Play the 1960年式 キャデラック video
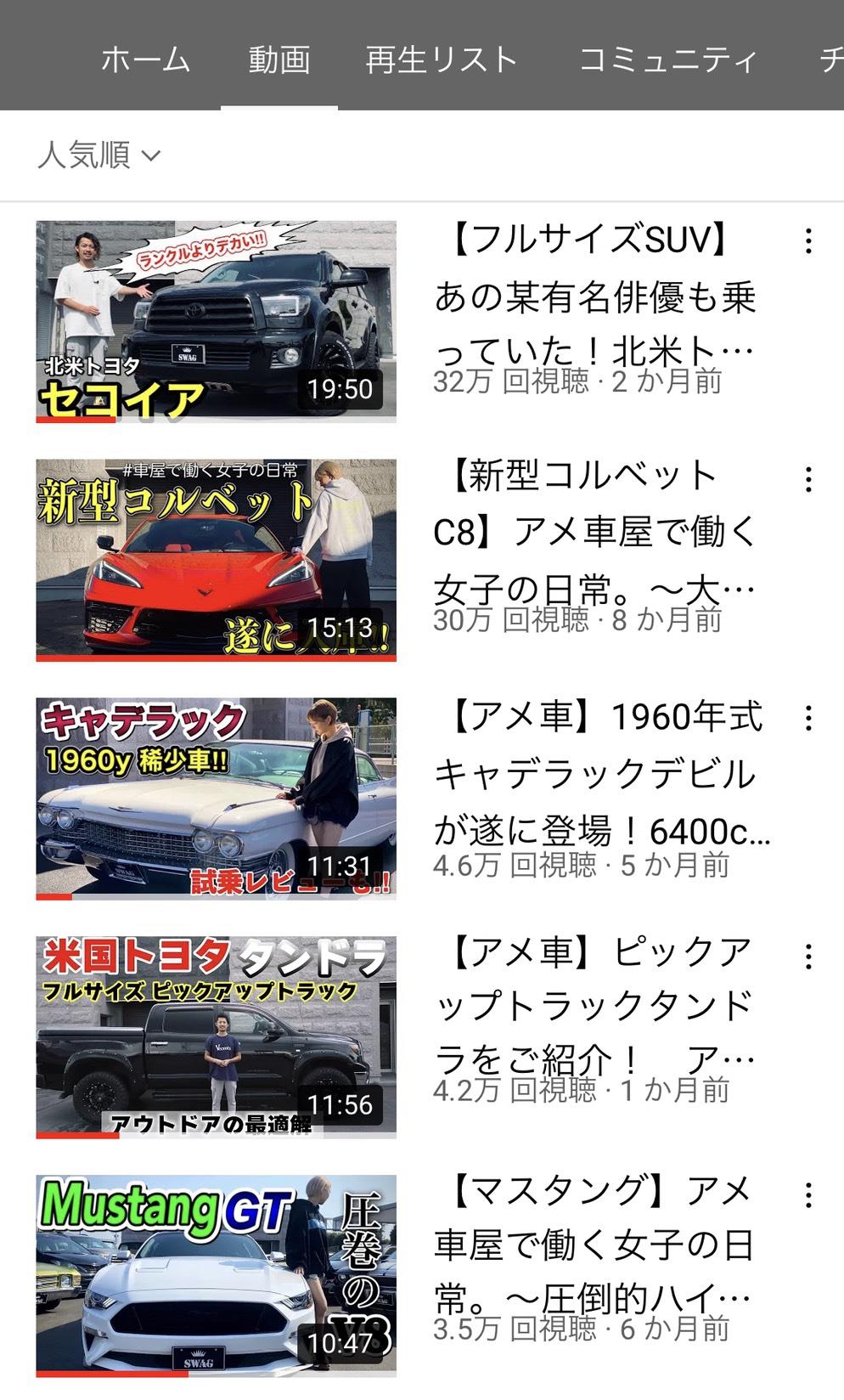Image resolution: width=844 pixels, height=1400 pixels. point(216,799)
